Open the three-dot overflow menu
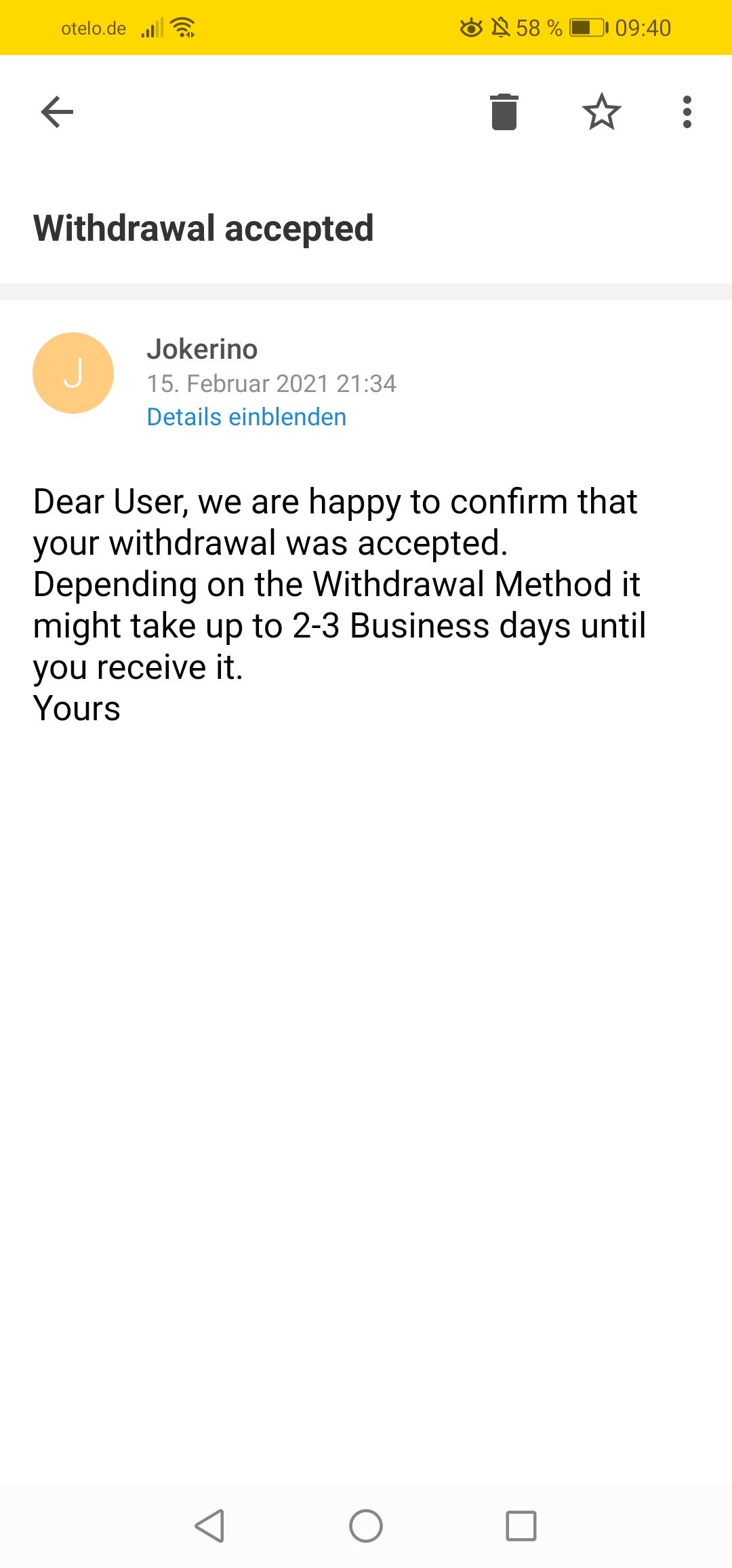The width and height of the screenshot is (732, 1568). (687, 112)
